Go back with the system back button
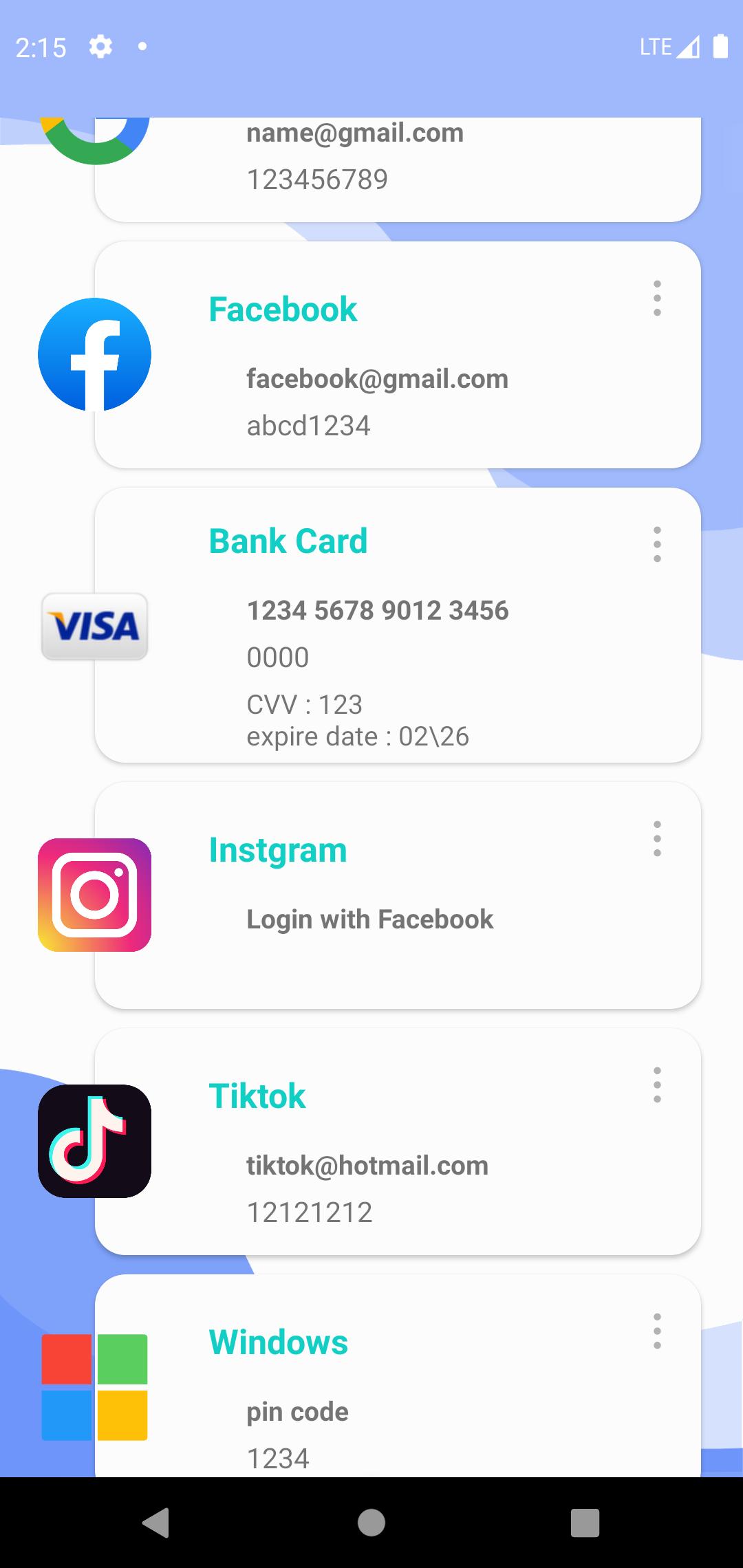 click(156, 1523)
